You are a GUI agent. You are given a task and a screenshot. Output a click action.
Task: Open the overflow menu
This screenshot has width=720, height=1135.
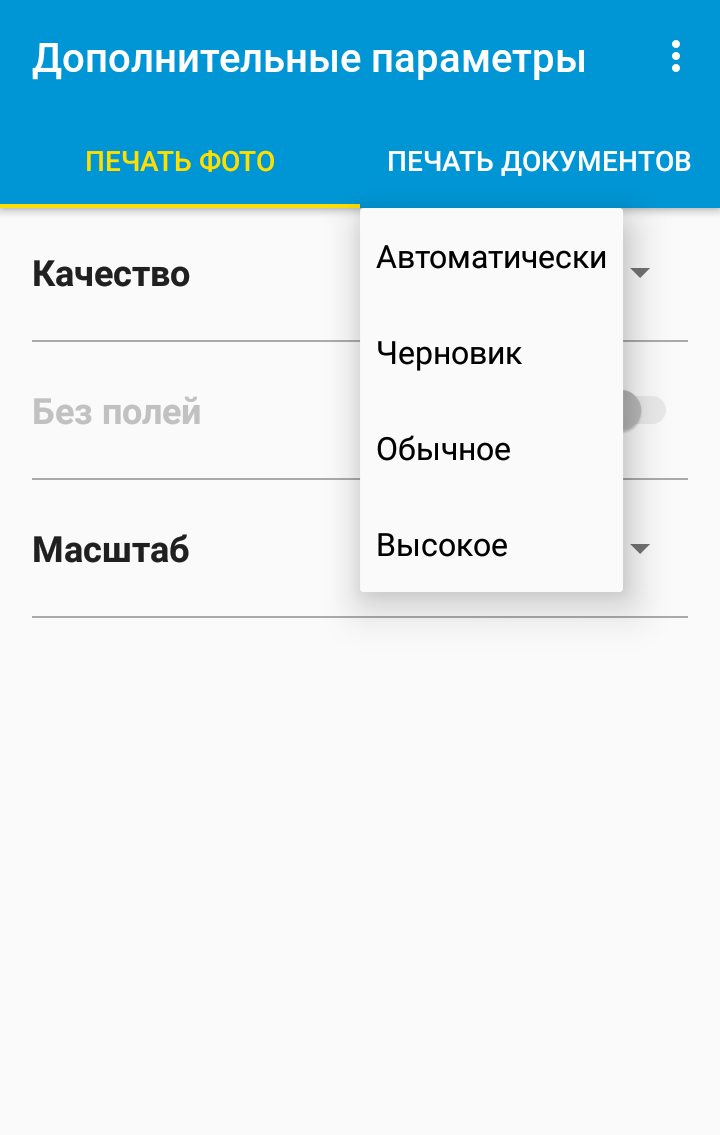point(676,57)
